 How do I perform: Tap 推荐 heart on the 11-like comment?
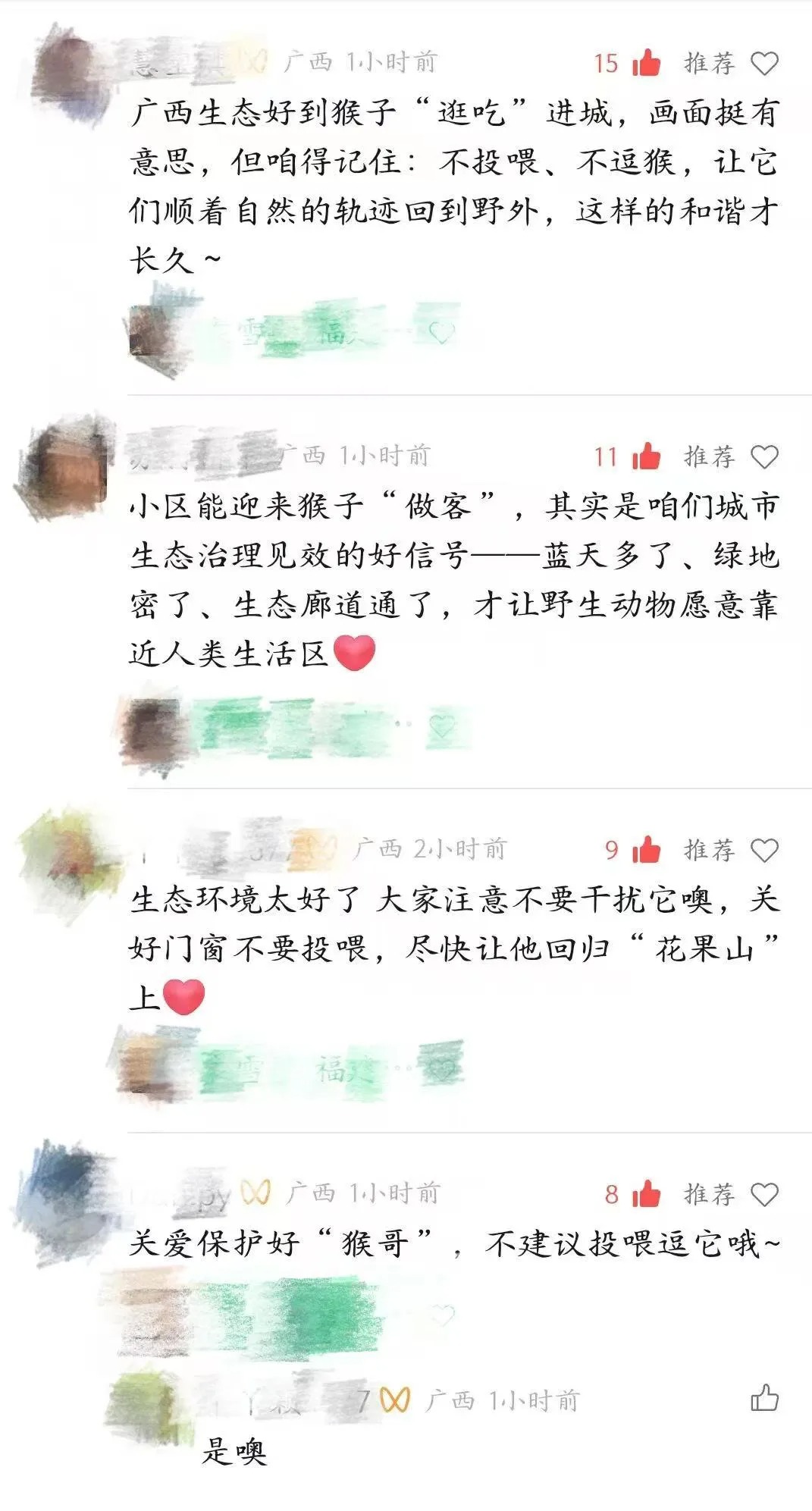click(x=764, y=457)
